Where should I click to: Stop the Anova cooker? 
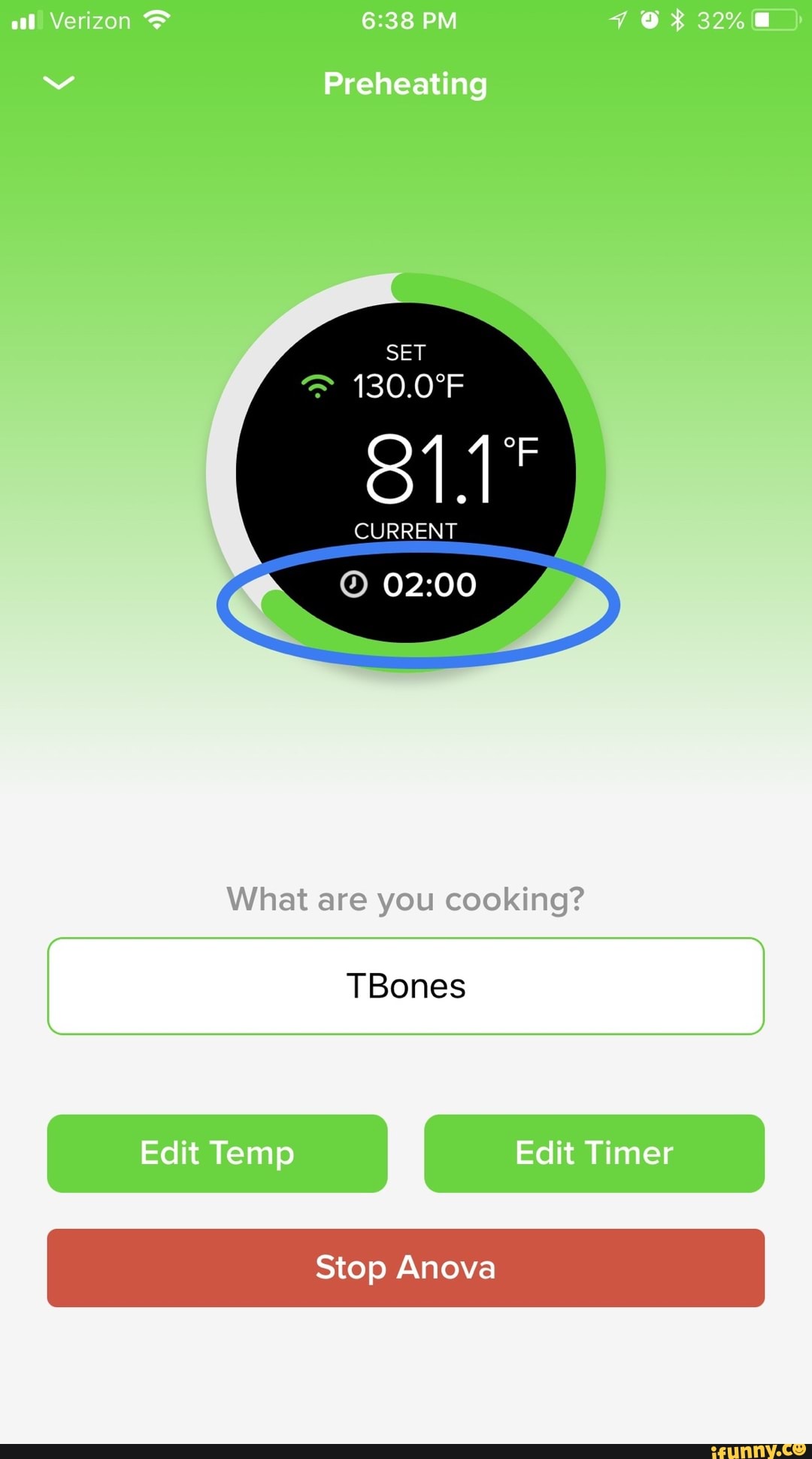click(x=406, y=1267)
